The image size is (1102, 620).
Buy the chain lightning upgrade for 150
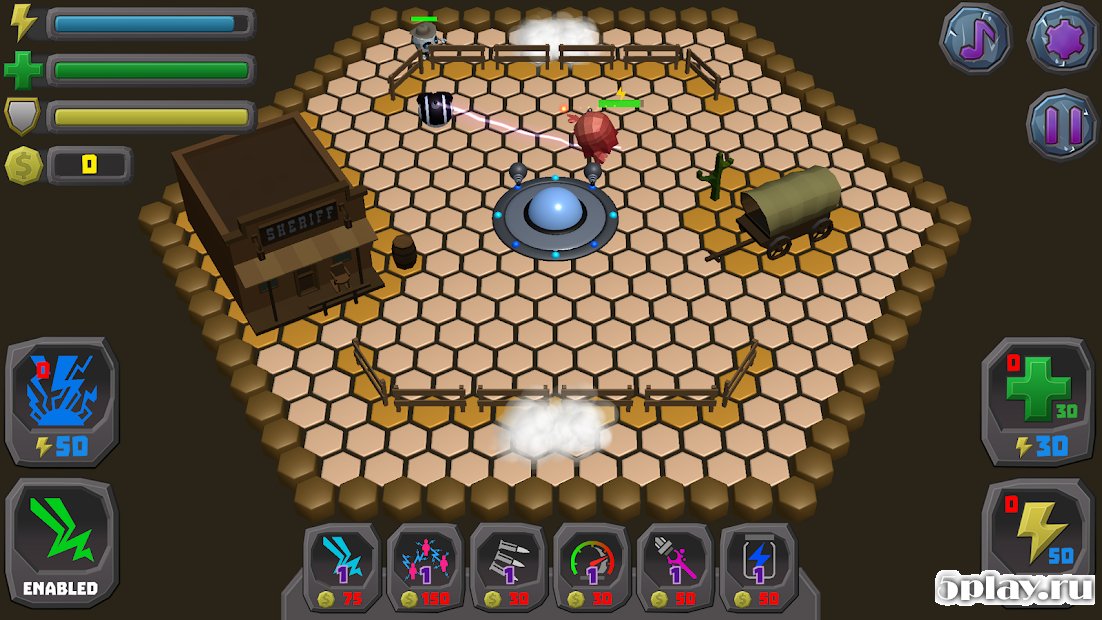pyautogui.click(x=425, y=566)
